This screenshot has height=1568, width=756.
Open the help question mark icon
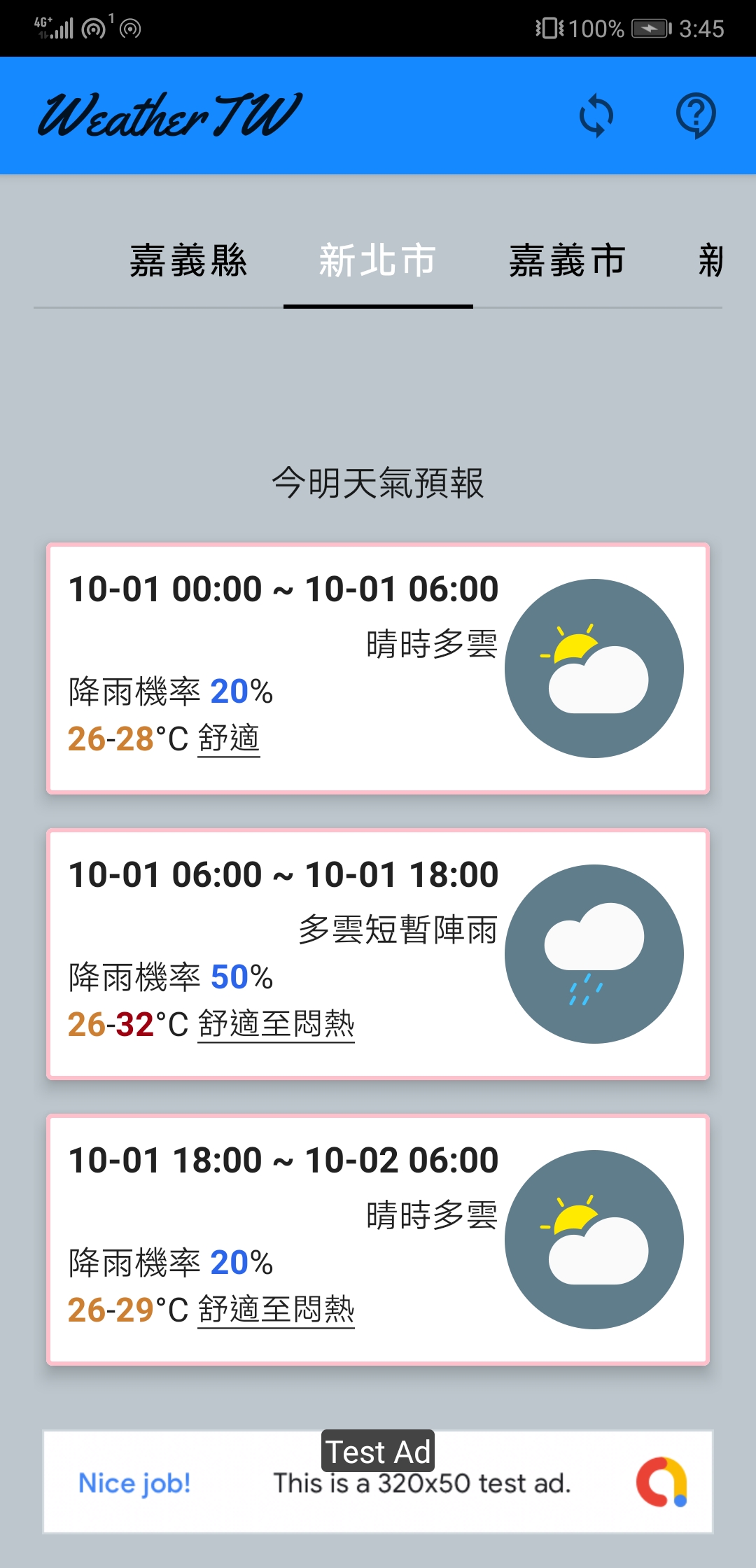tap(696, 115)
